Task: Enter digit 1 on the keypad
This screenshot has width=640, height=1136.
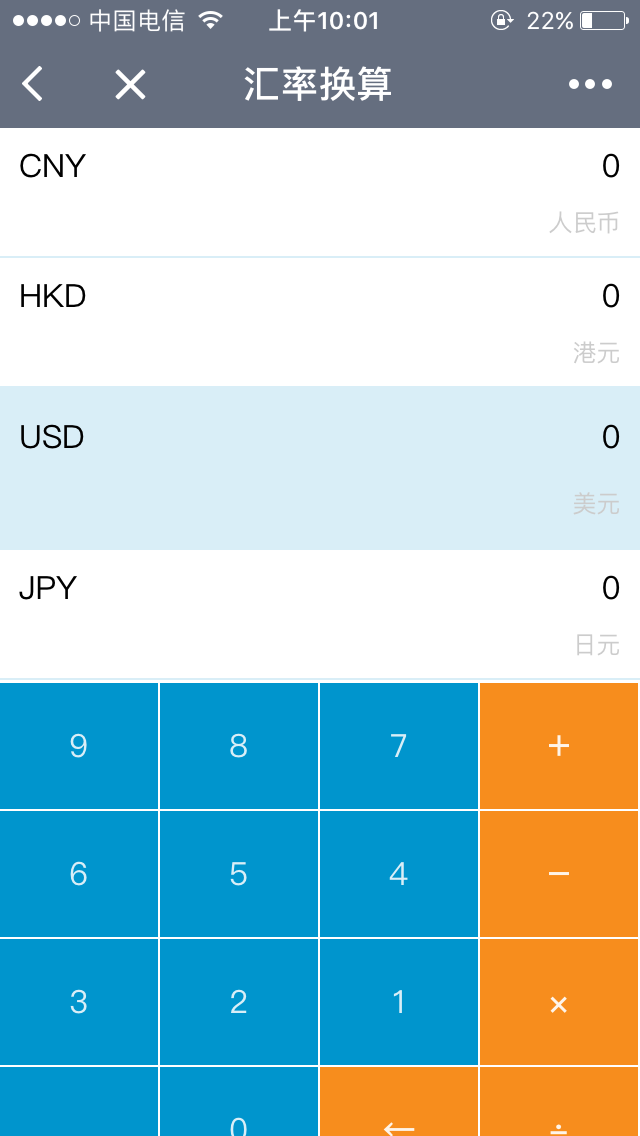Action: [399, 1002]
